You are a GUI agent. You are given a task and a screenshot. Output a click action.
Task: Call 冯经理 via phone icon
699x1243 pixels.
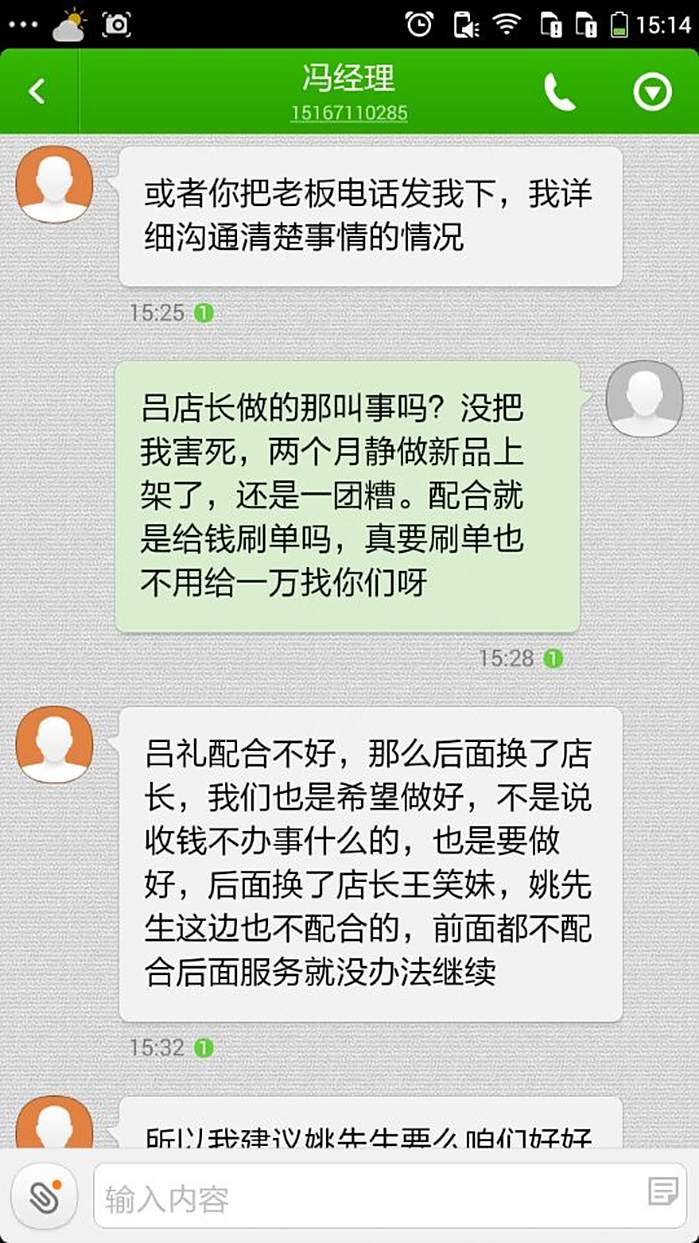click(559, 92)
